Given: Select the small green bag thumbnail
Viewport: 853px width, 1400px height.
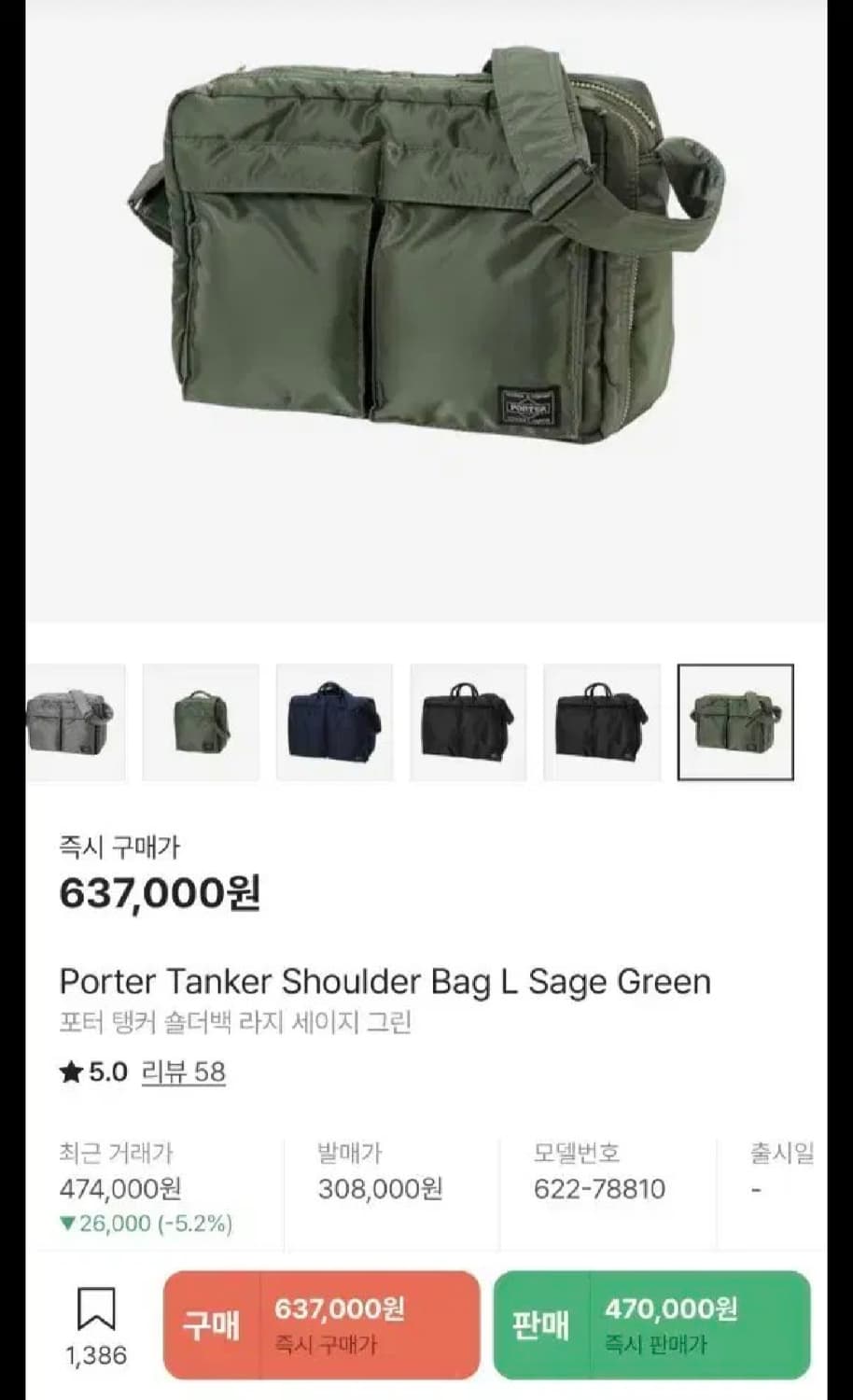Looking at the screenshot, I should pos(202,723).
